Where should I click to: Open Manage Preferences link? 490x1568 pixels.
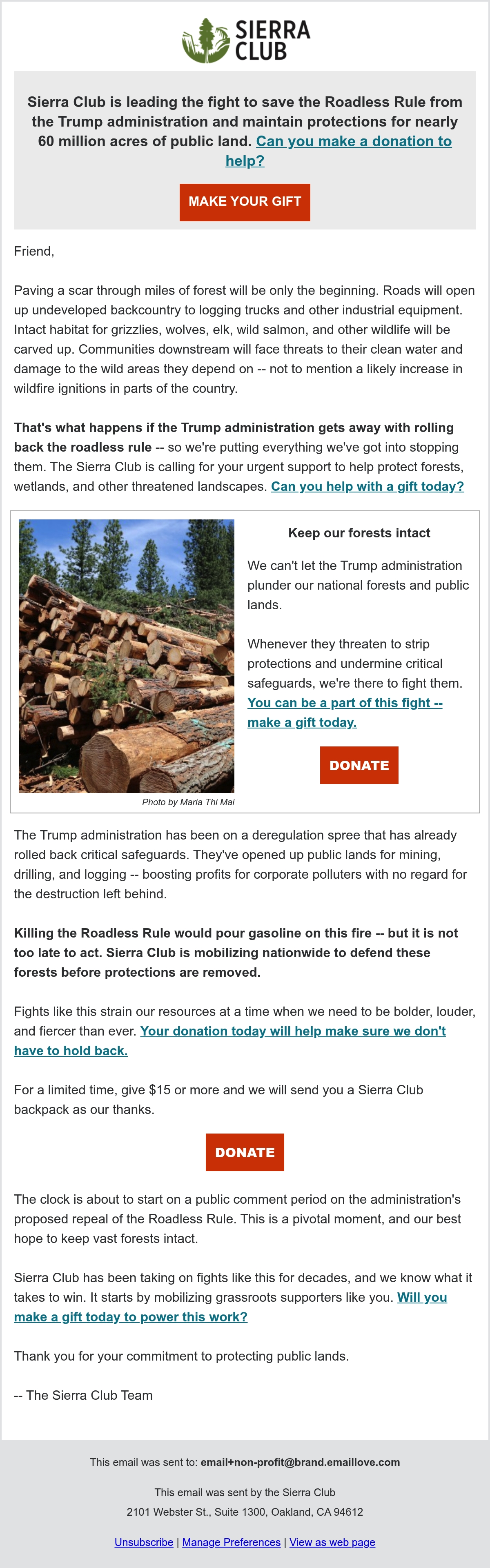click(231, 1542)
